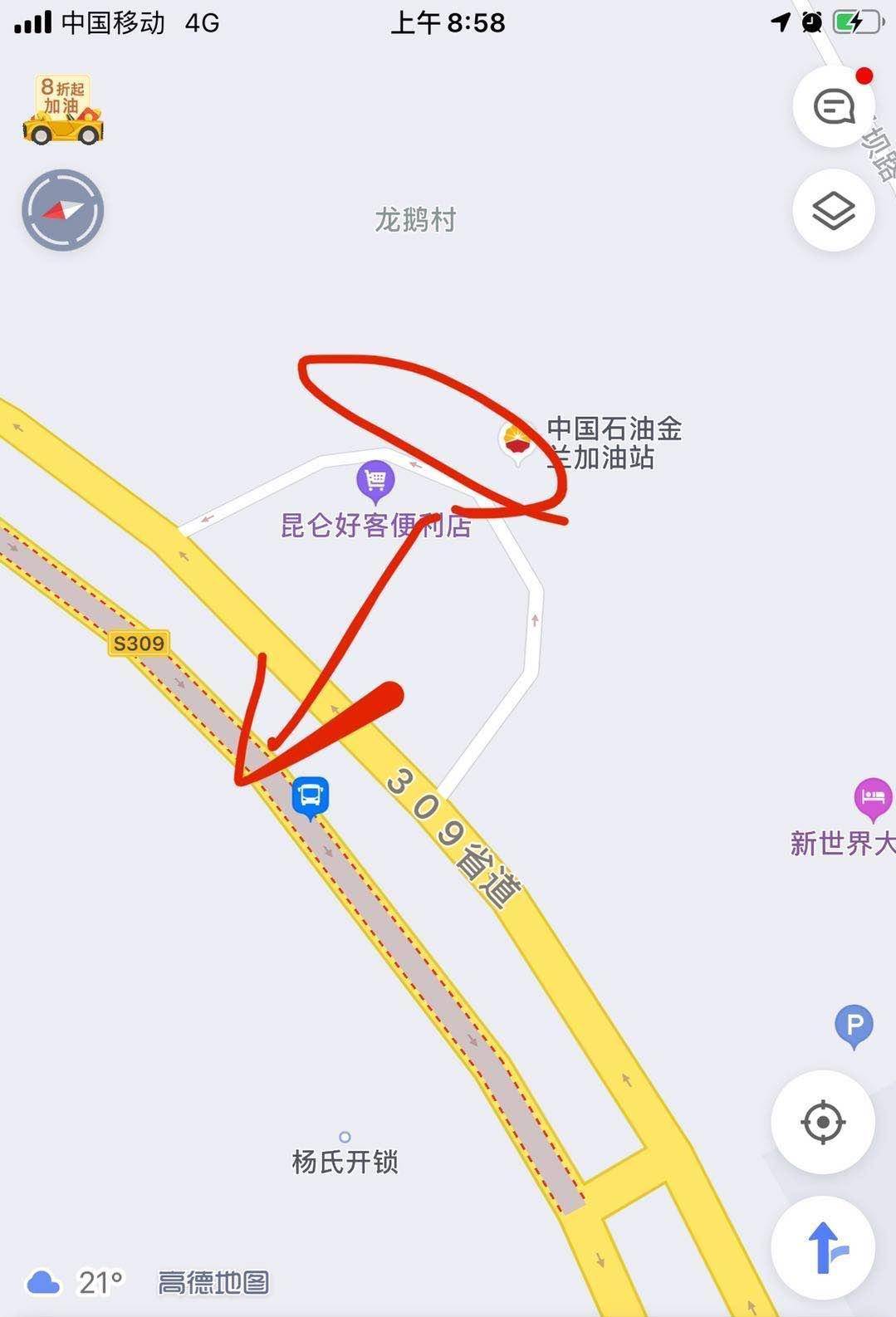The width and height of the screenshot is (896, 1317).
Task: Tap the 杨氏开锁 locksmith POI dot
Action: pyautogui.click(x=345, y=1138)
